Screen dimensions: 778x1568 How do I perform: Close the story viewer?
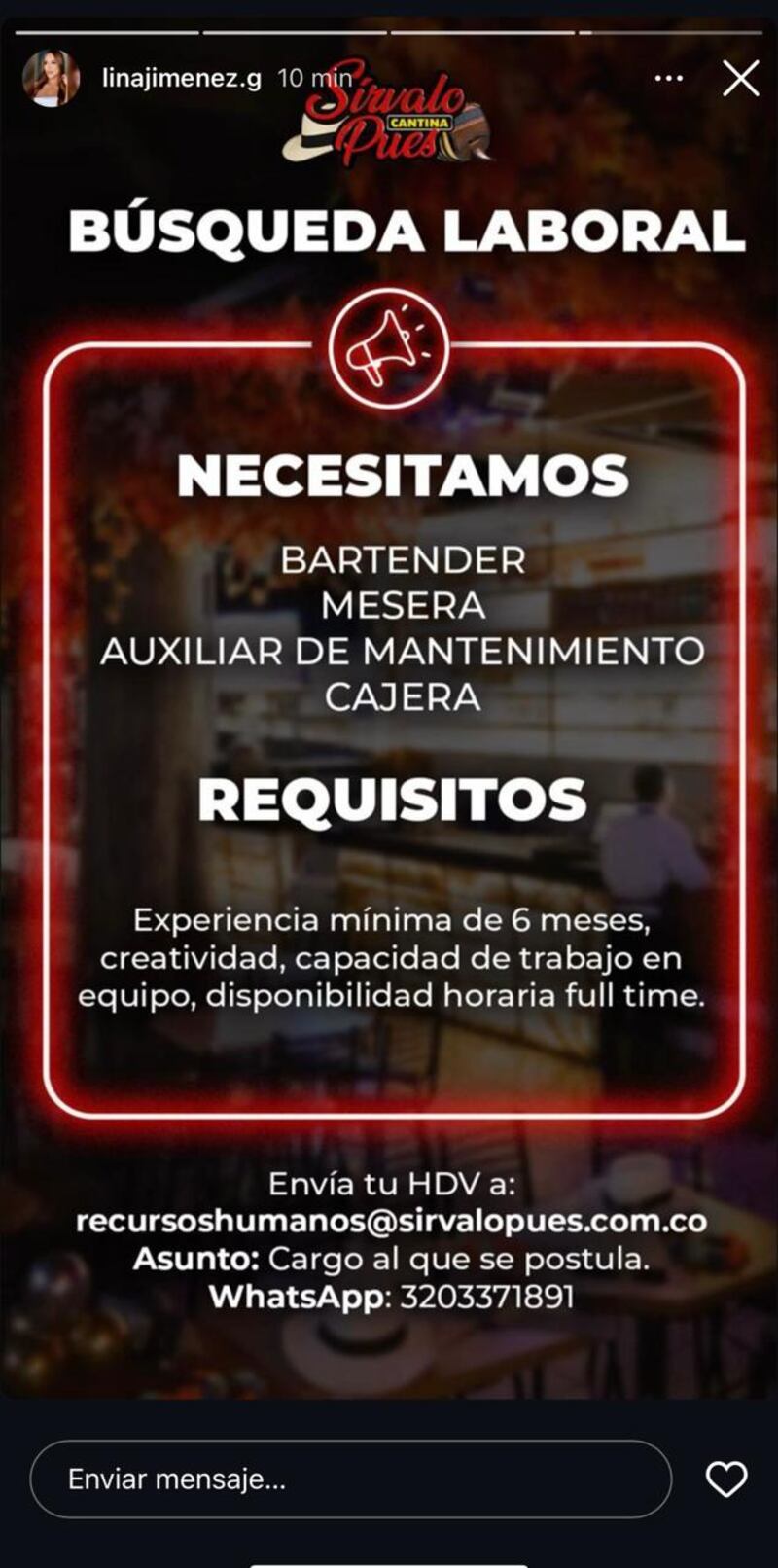click(740, 79)
